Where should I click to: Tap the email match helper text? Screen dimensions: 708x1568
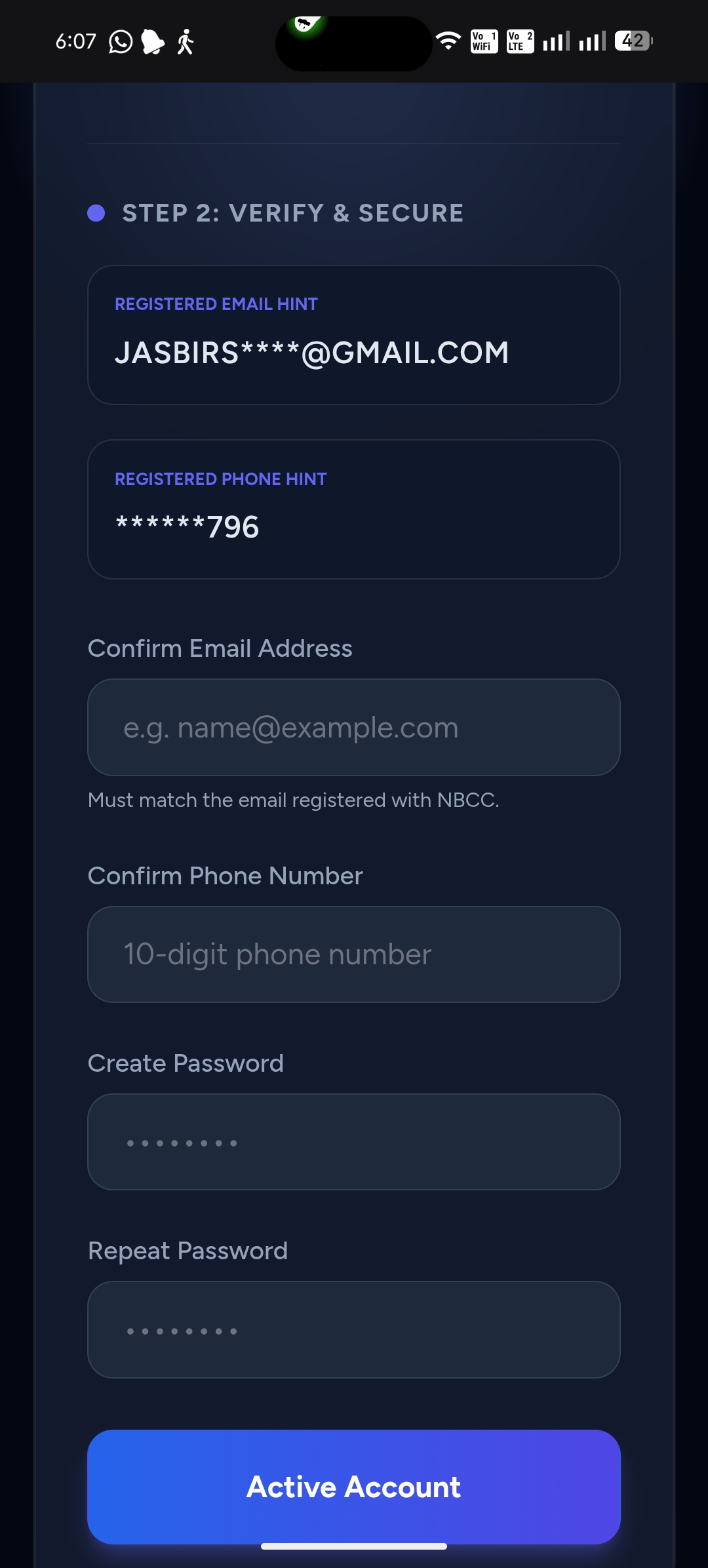[x=294, y=800]
